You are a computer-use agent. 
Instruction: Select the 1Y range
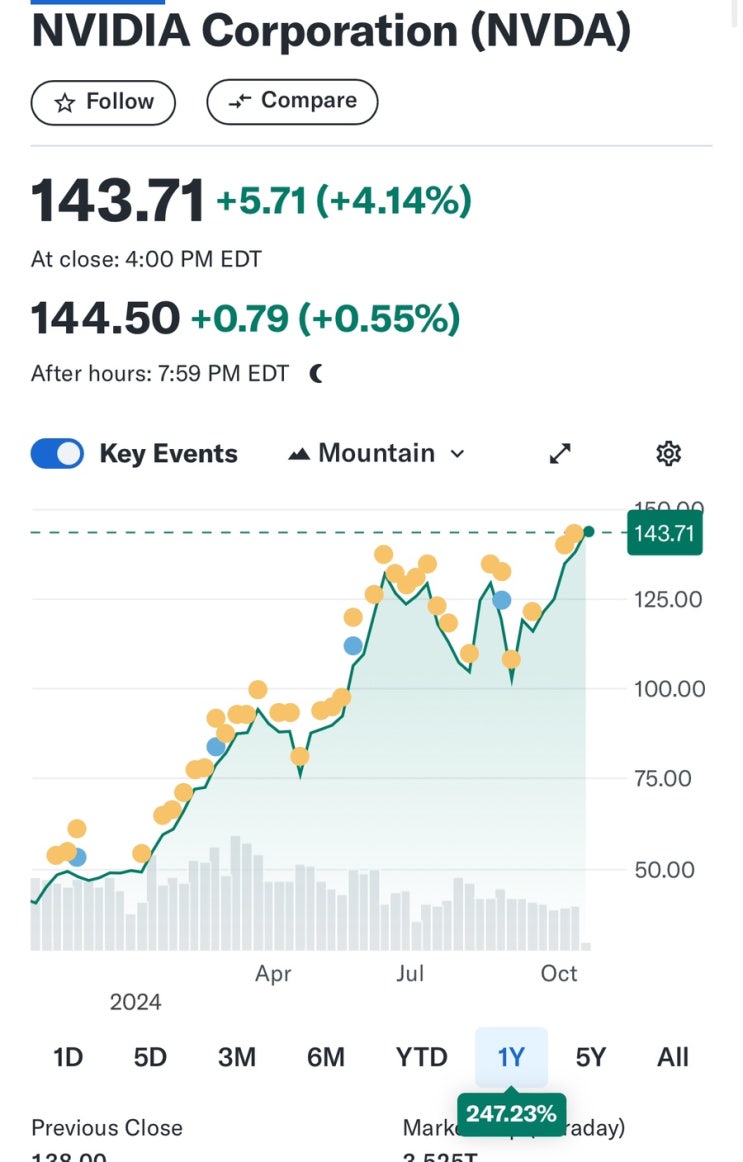click(511, 1057)
